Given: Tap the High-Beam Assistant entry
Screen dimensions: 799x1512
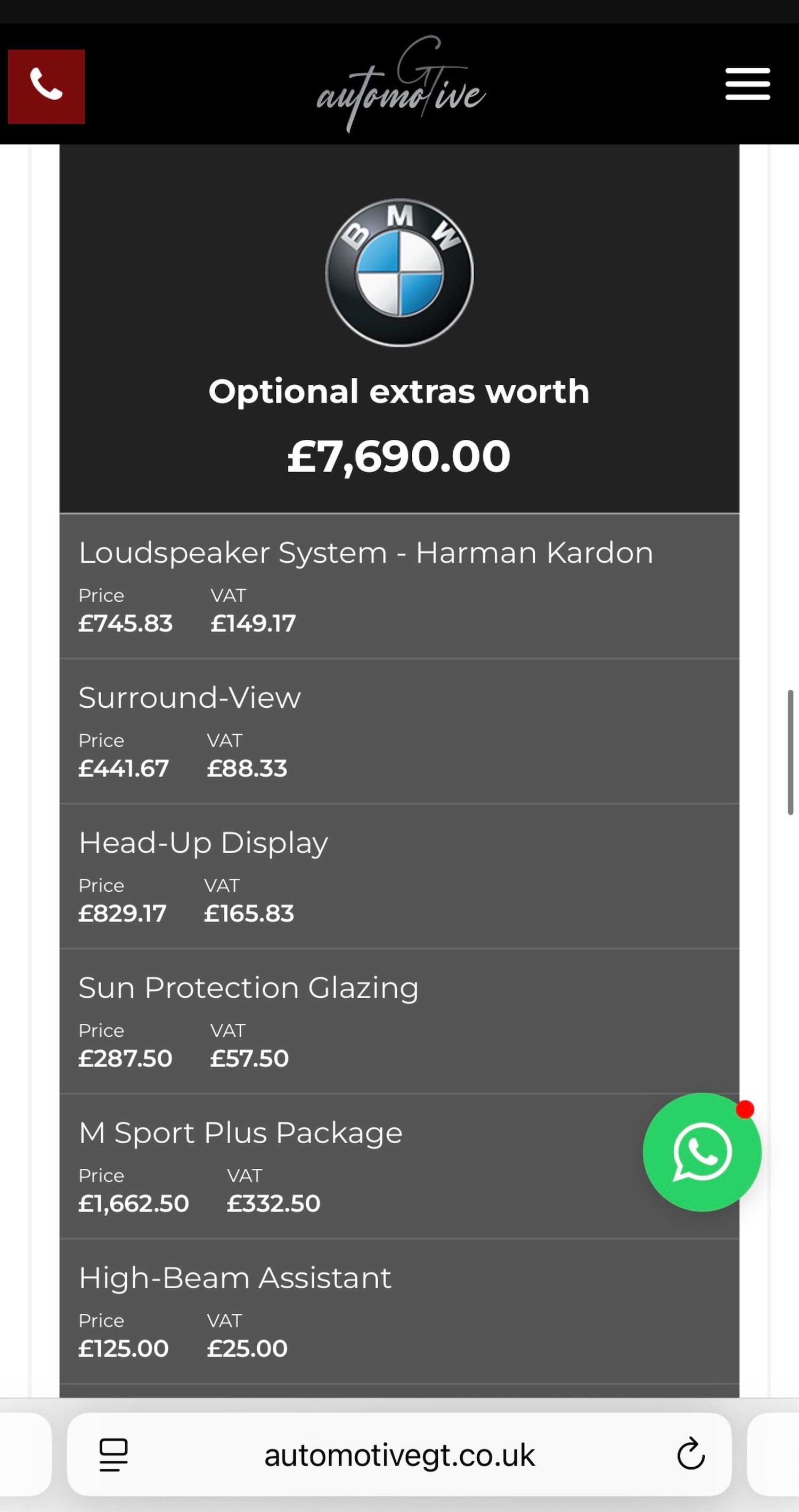Looking at the screenshot, I should [x=235, y=1276].
